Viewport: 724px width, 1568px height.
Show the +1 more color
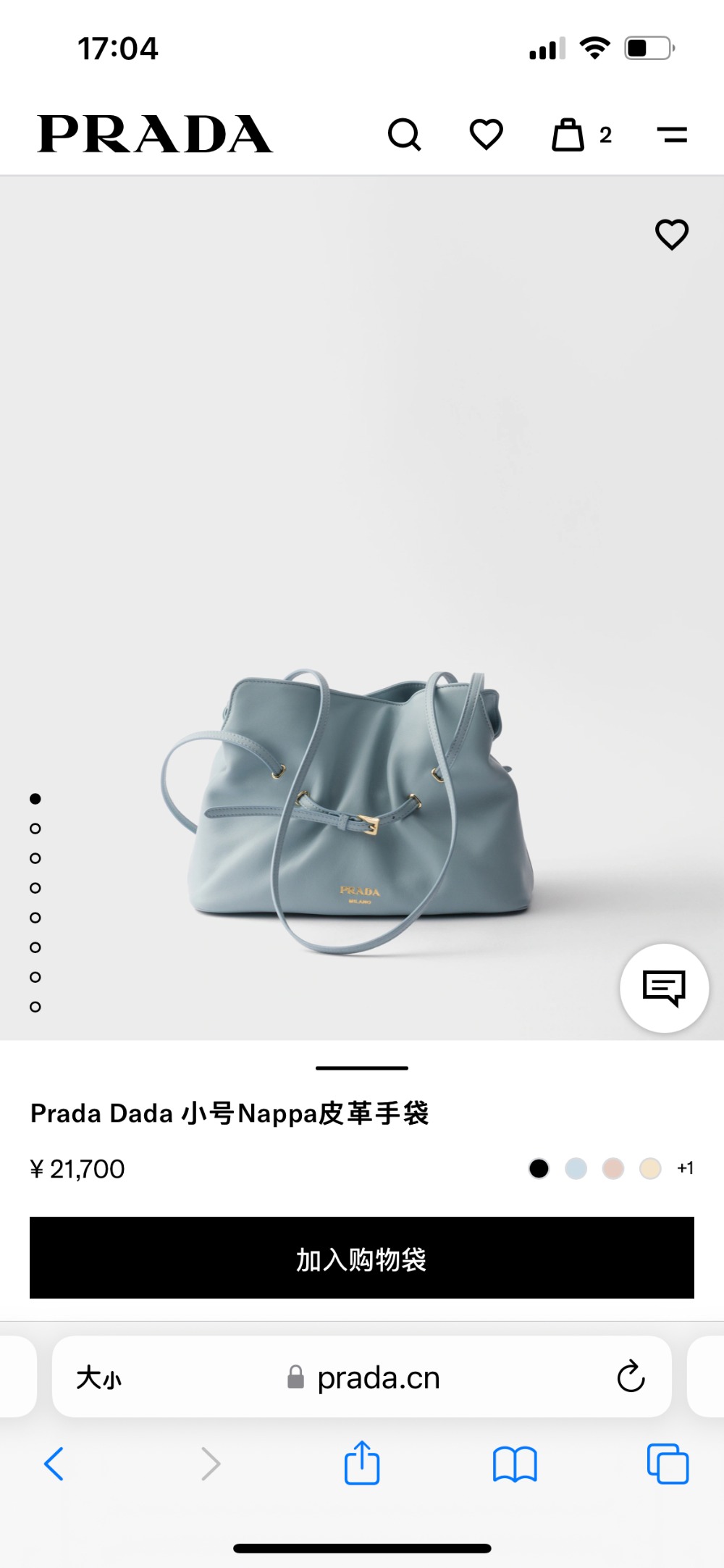[685, 1168]
